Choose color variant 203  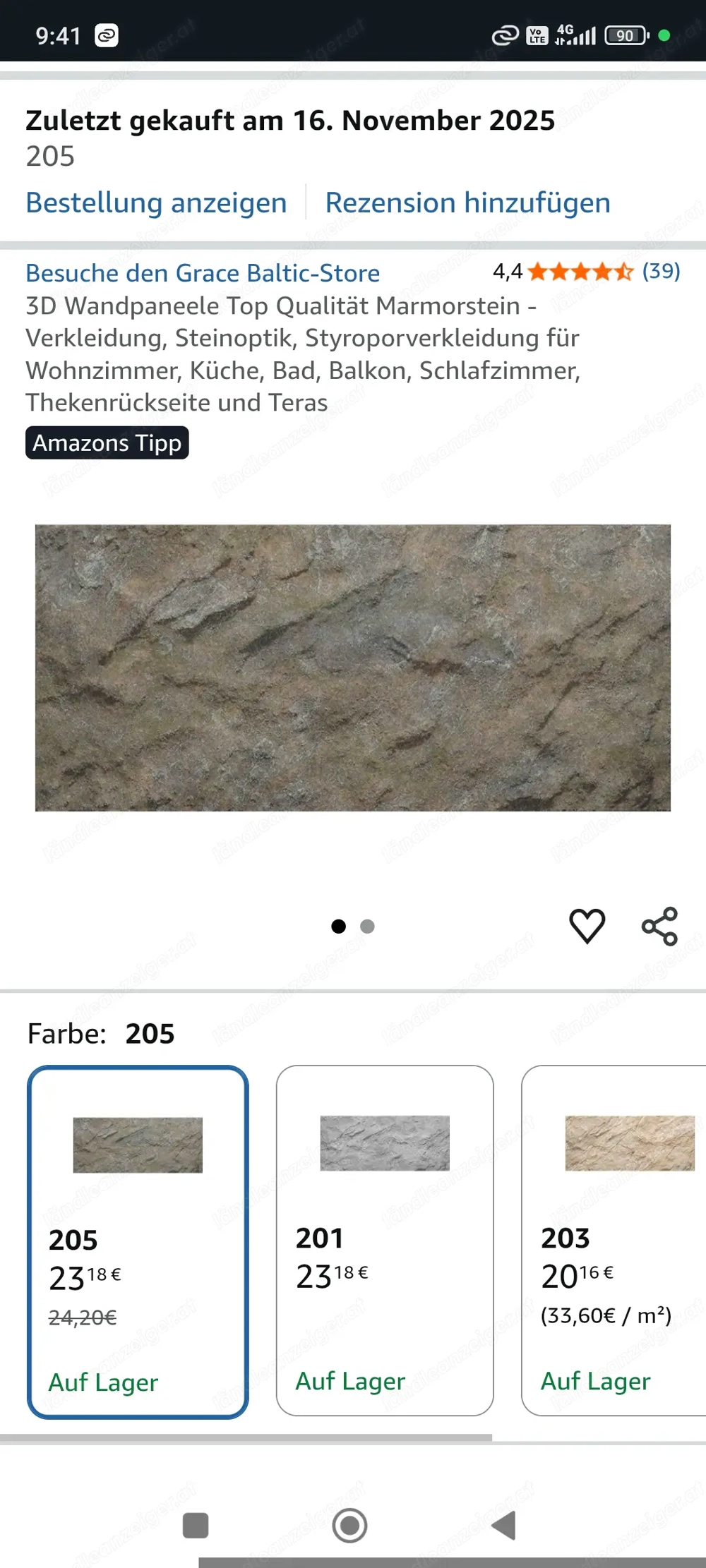pyautogui.click(x=614, y=1240)
